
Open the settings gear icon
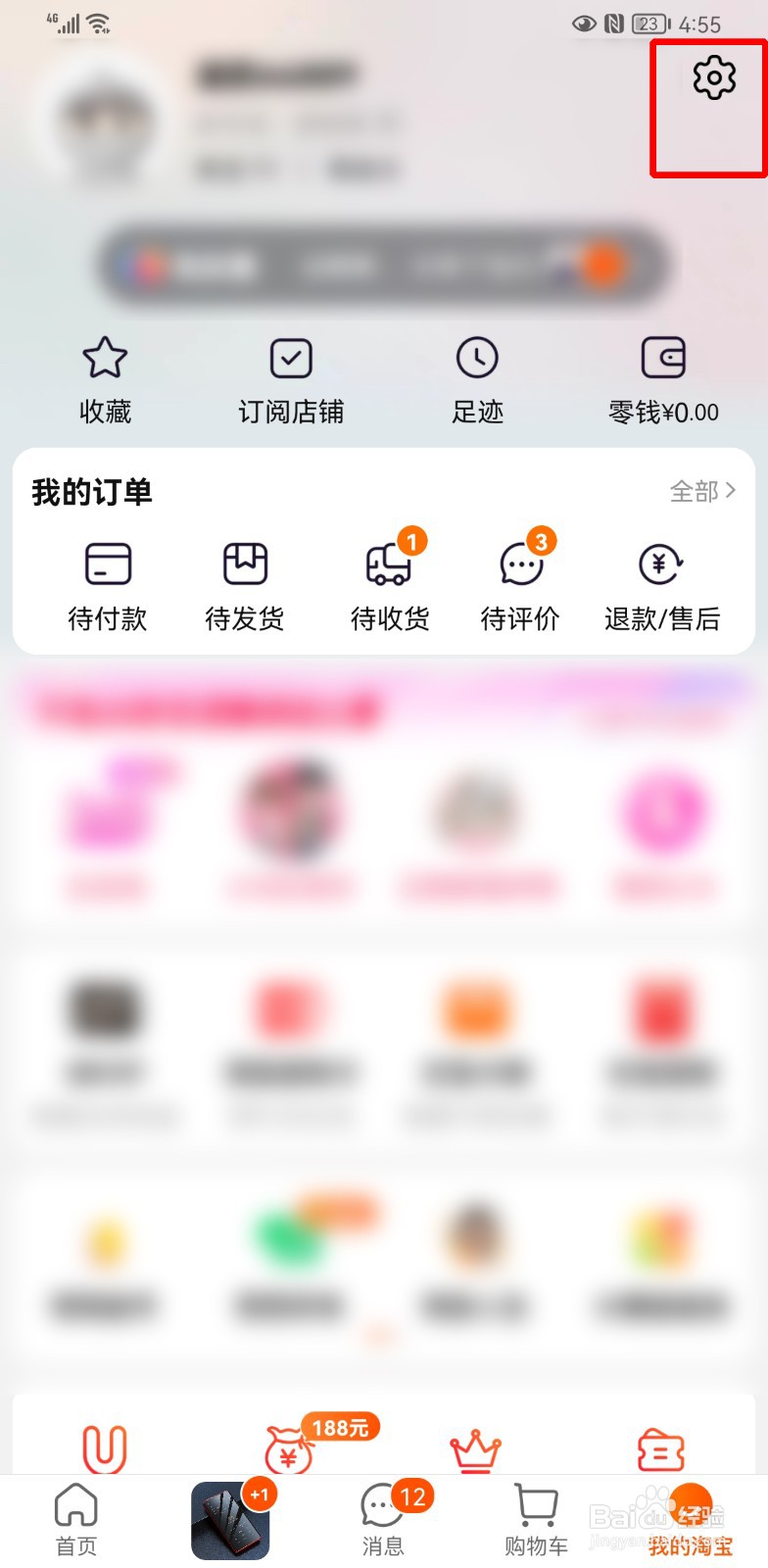coord(712,76)
